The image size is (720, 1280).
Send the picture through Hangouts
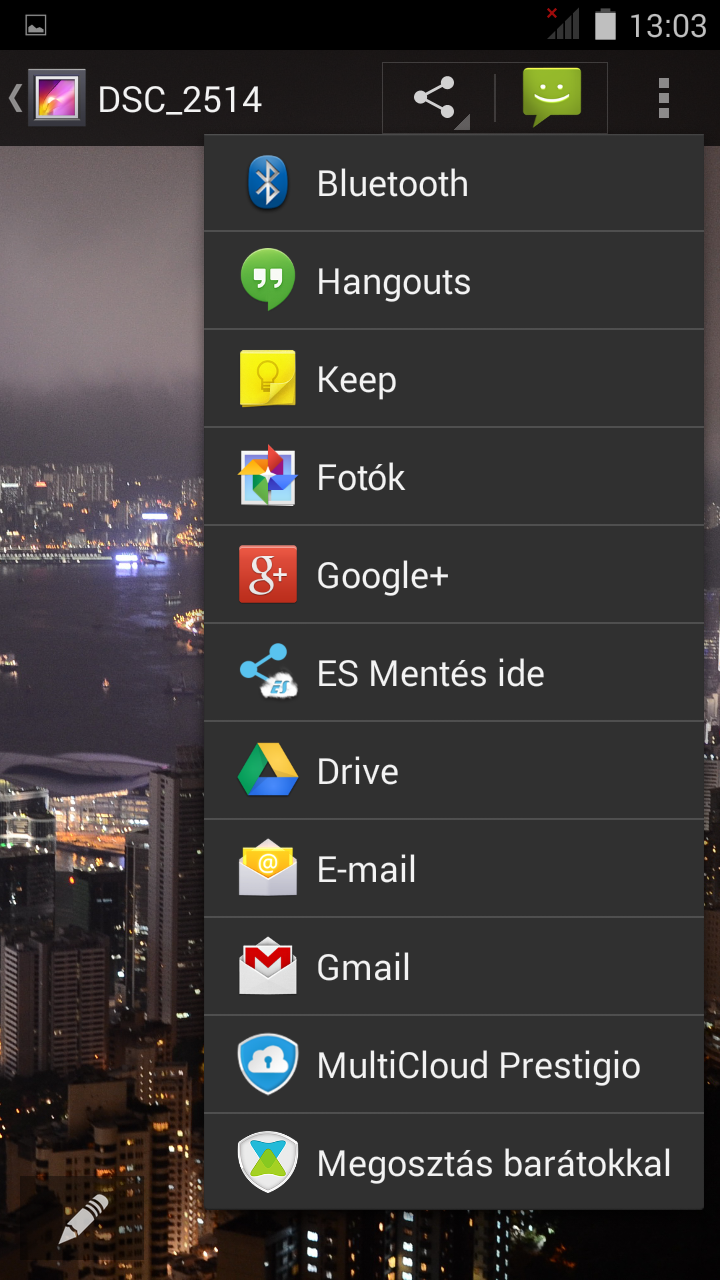point(454,282)
